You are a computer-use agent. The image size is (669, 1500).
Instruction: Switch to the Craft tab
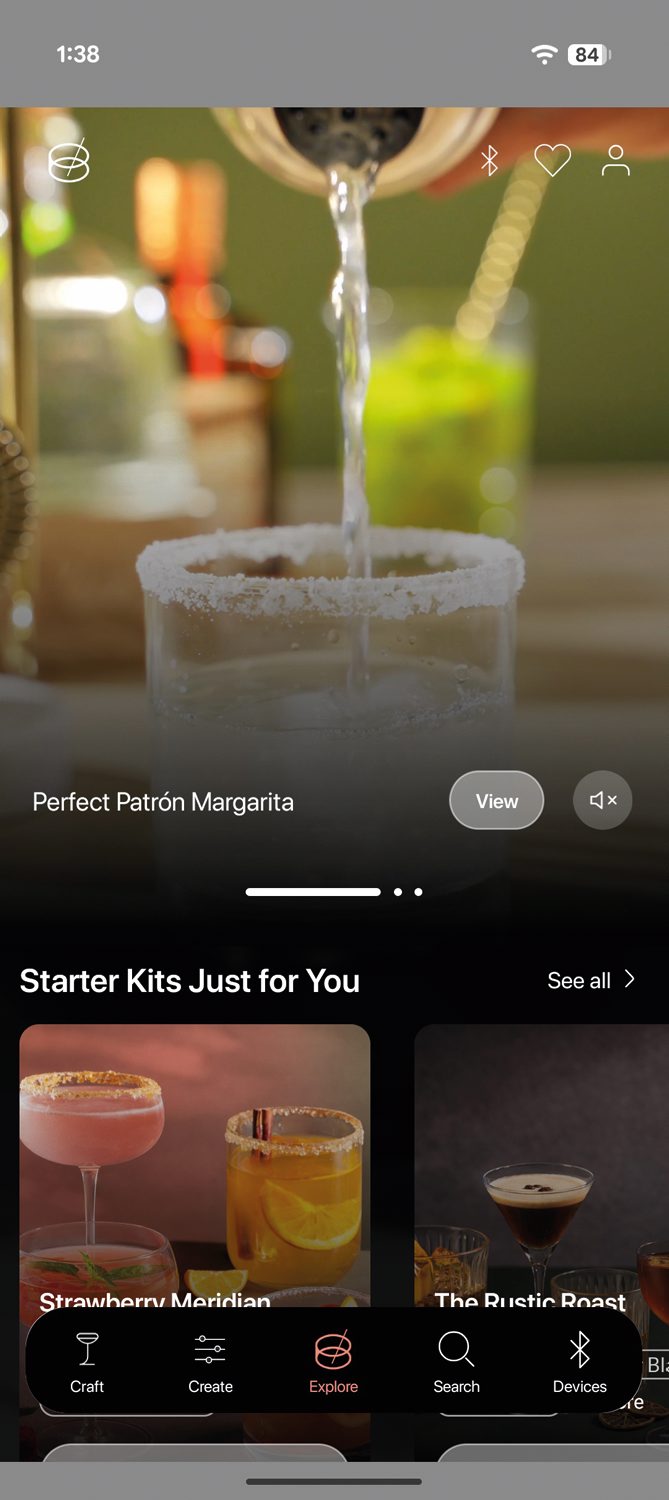click(87, 1362)
